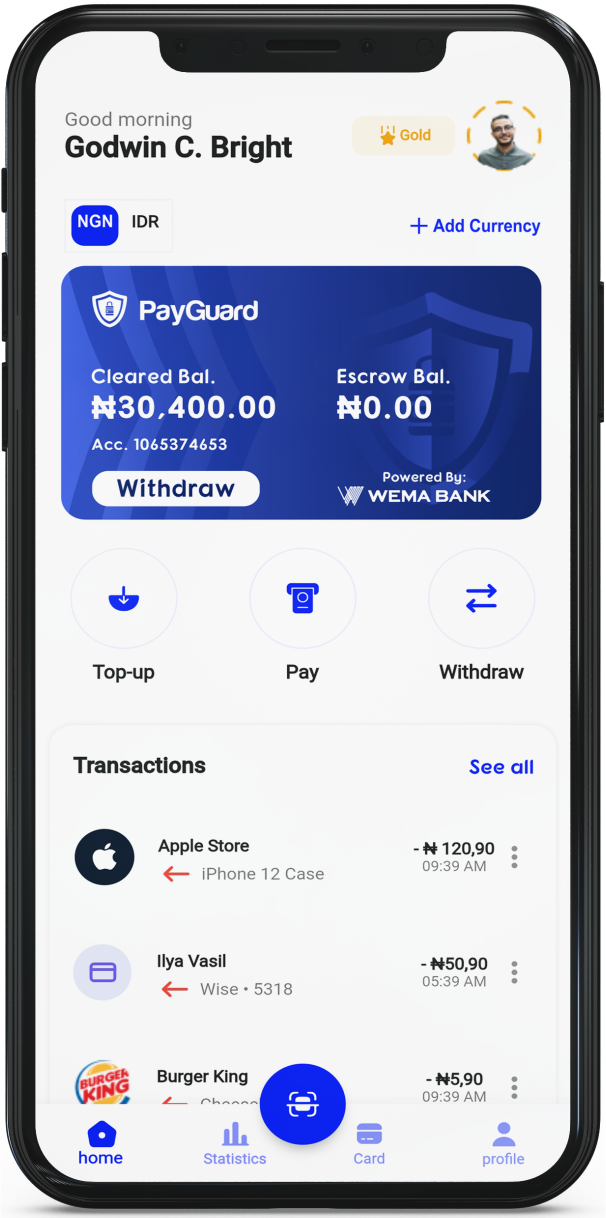
Task: Tap the Gold membership badge
Action: (x=404, y=136)
